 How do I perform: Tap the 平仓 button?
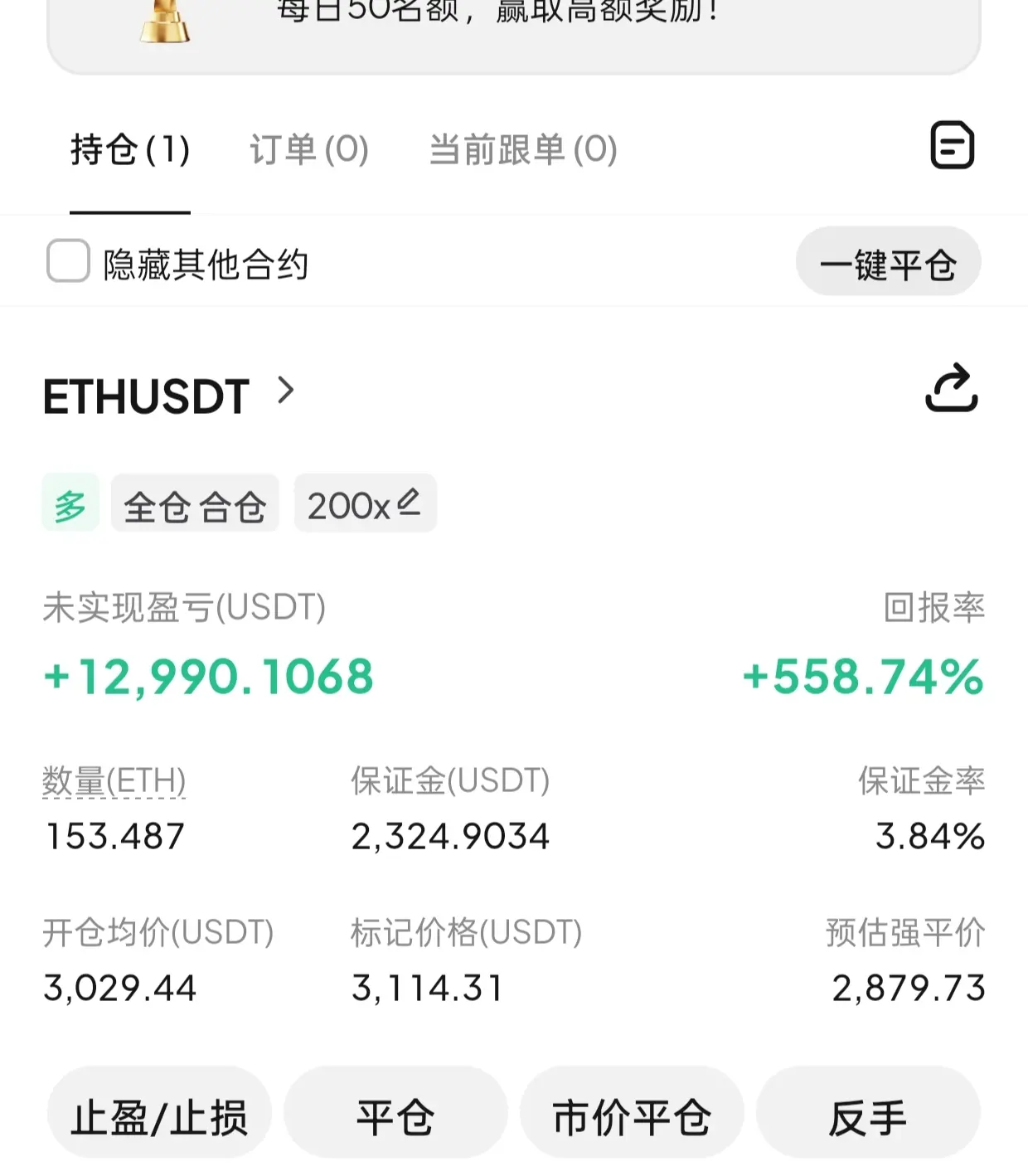tap(395, 1116)
